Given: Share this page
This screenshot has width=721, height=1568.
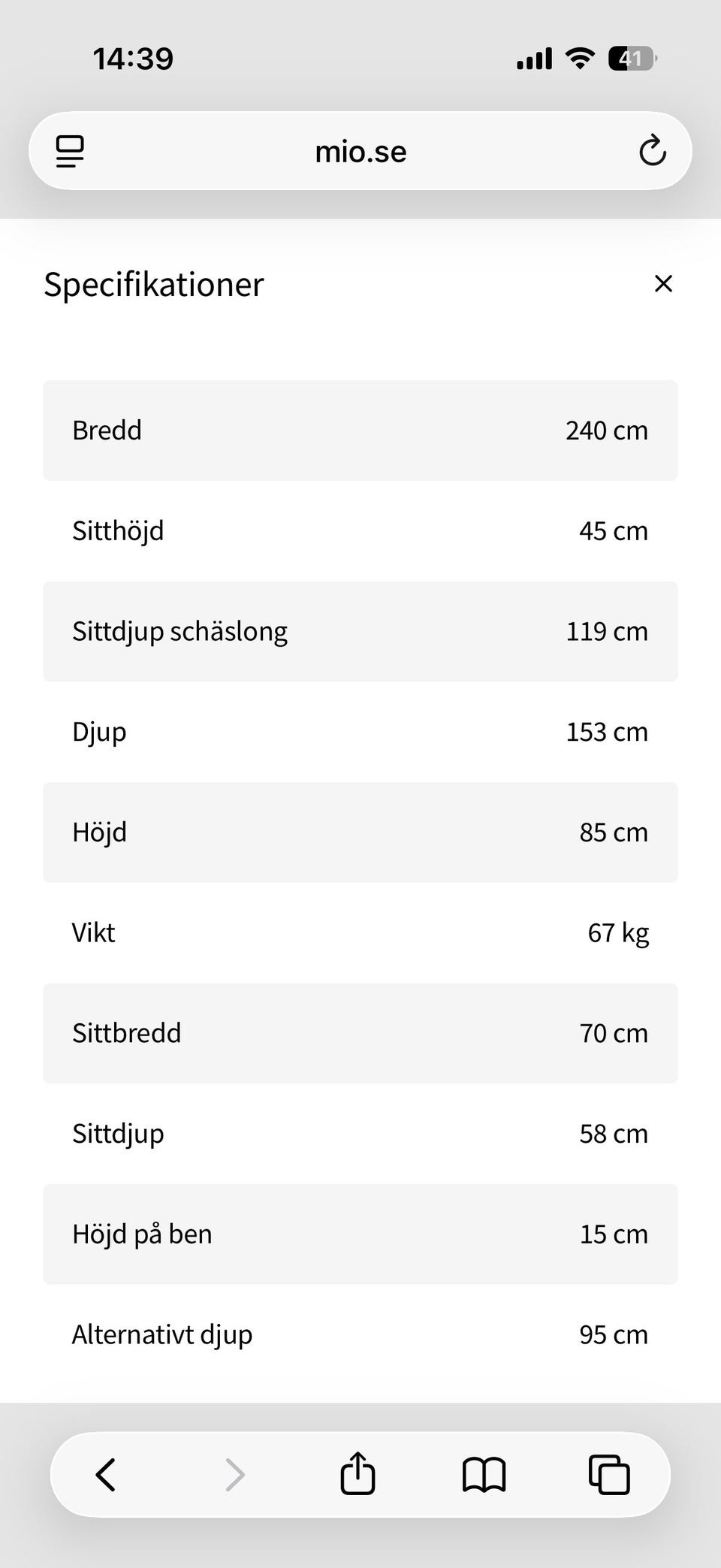Looking at the screenshot, I should point(357,1473).
